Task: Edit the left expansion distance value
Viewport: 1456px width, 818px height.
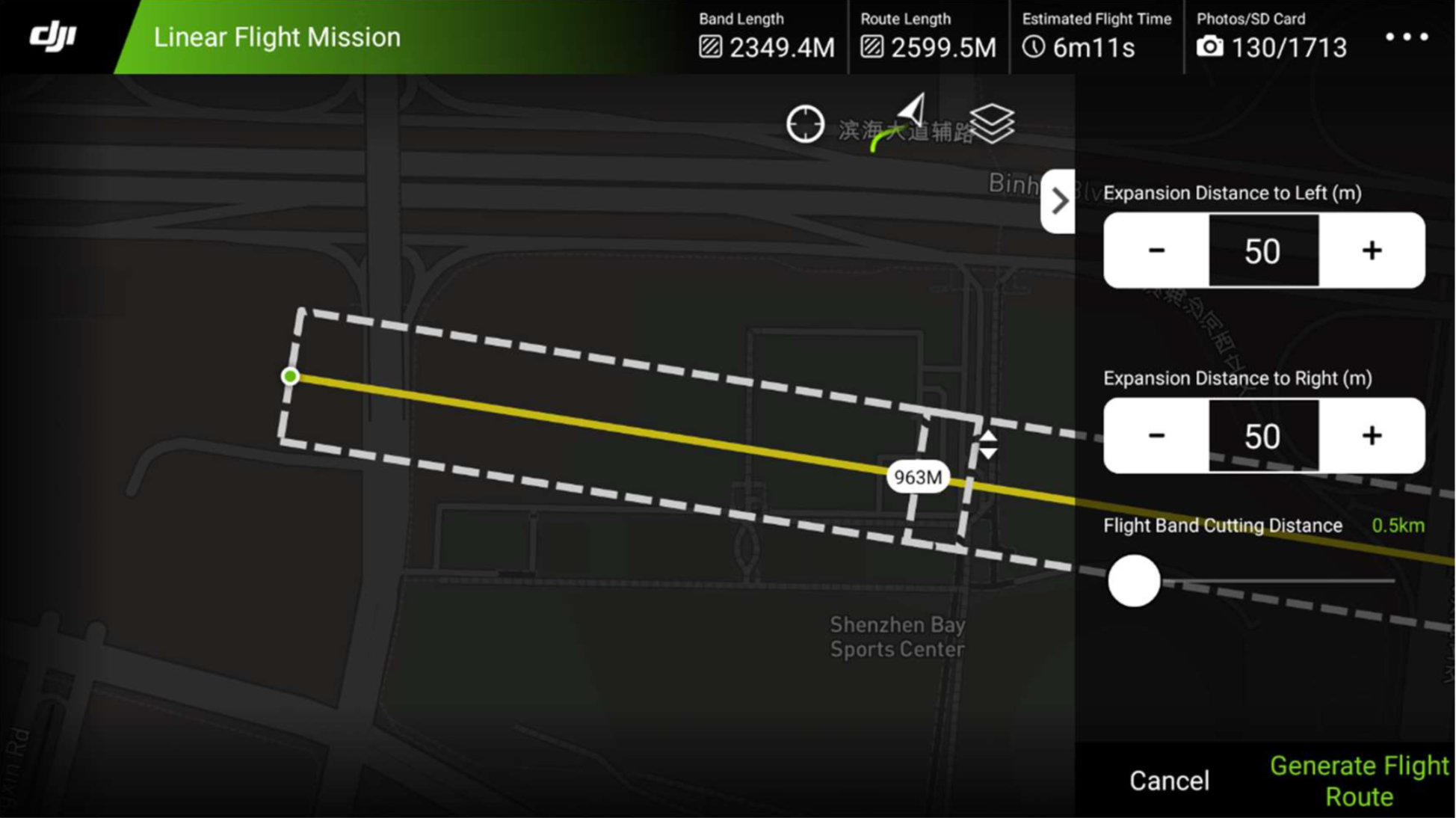Action: (1263, 250)
